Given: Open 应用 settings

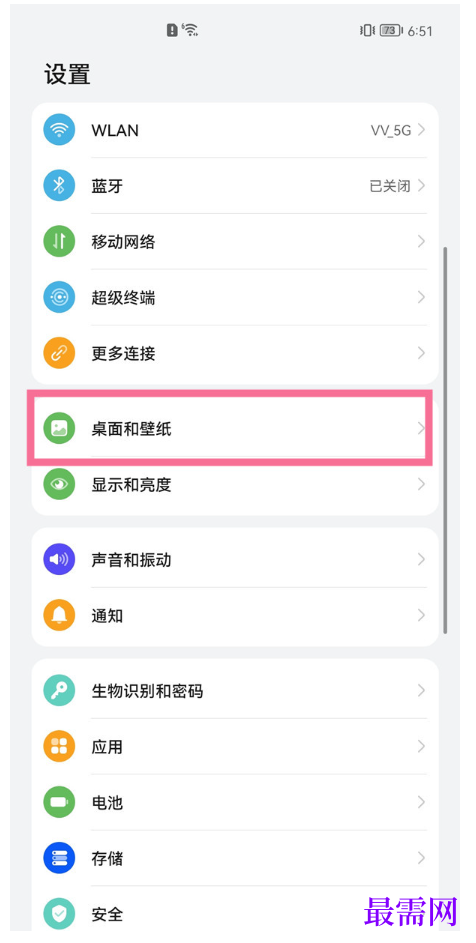Looking at the screenshot, I should 235,746.
